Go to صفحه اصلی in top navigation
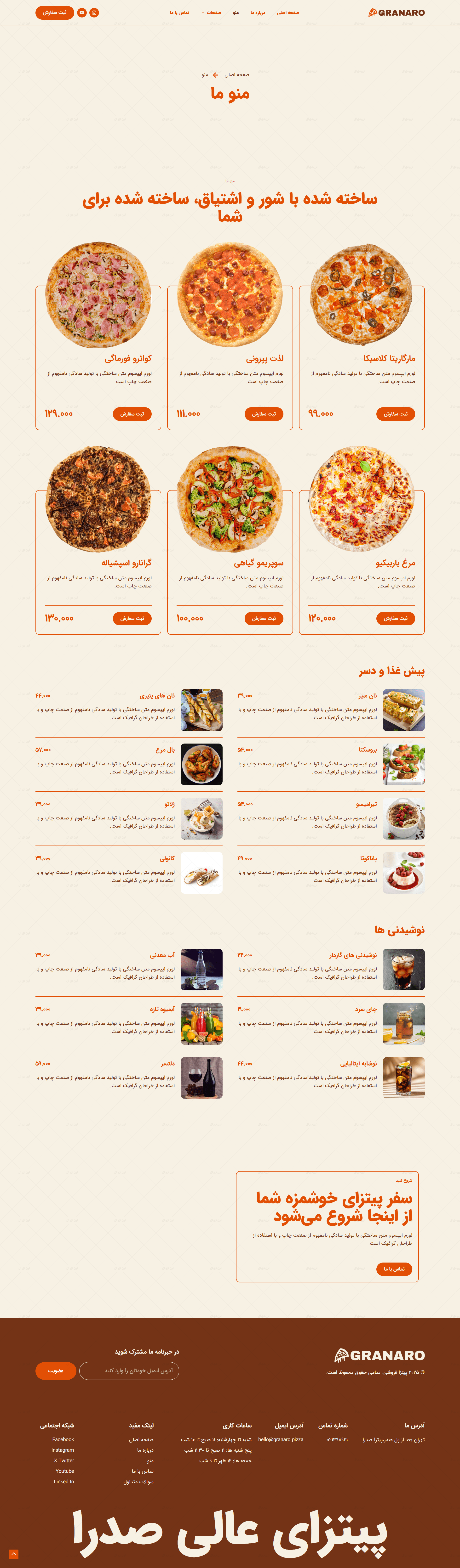The height and width of the screenshot is (1568, 460). coord(287,12)
